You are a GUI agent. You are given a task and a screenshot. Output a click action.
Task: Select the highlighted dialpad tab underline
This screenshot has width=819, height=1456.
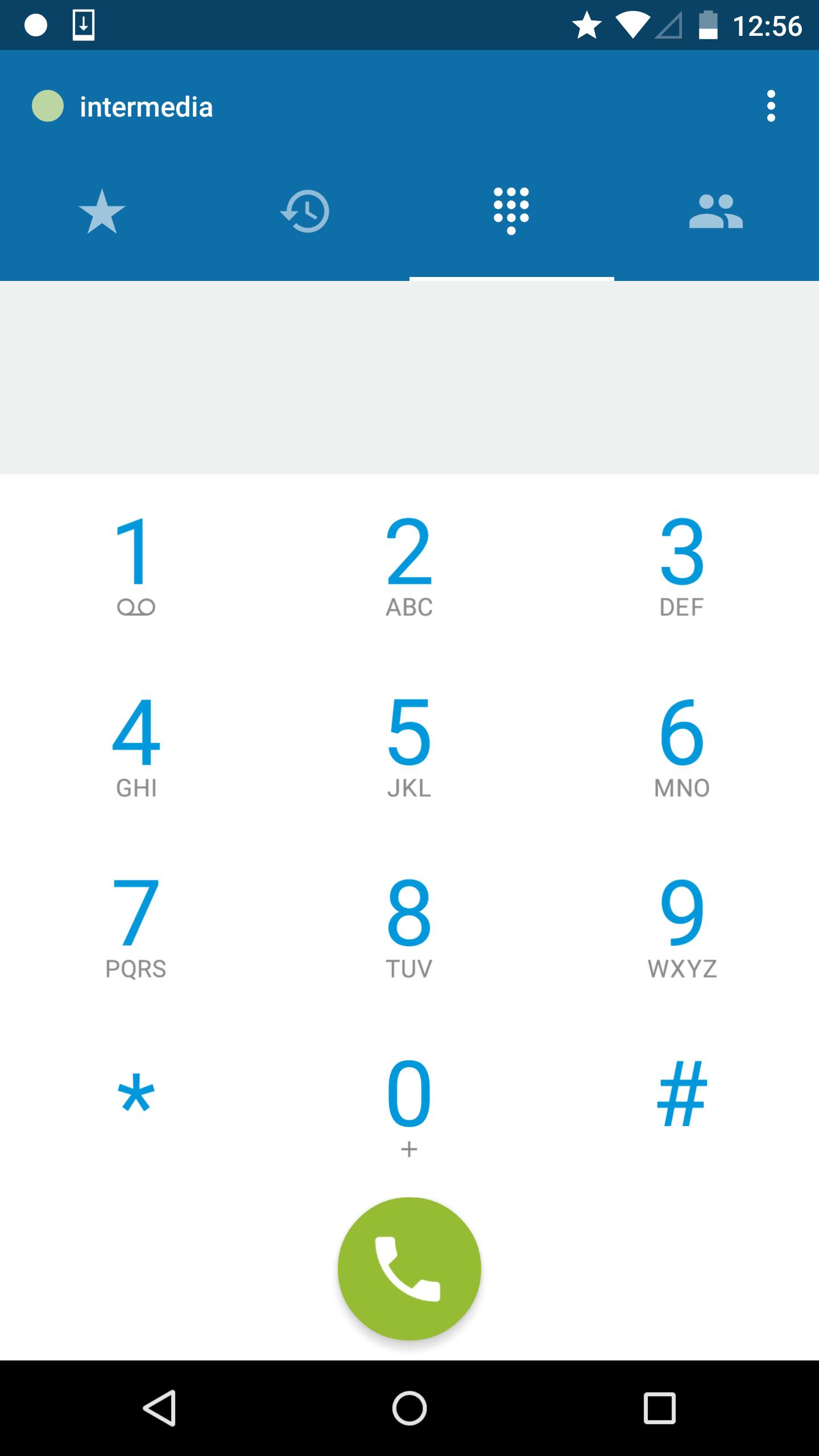click(x=511, y=277)
